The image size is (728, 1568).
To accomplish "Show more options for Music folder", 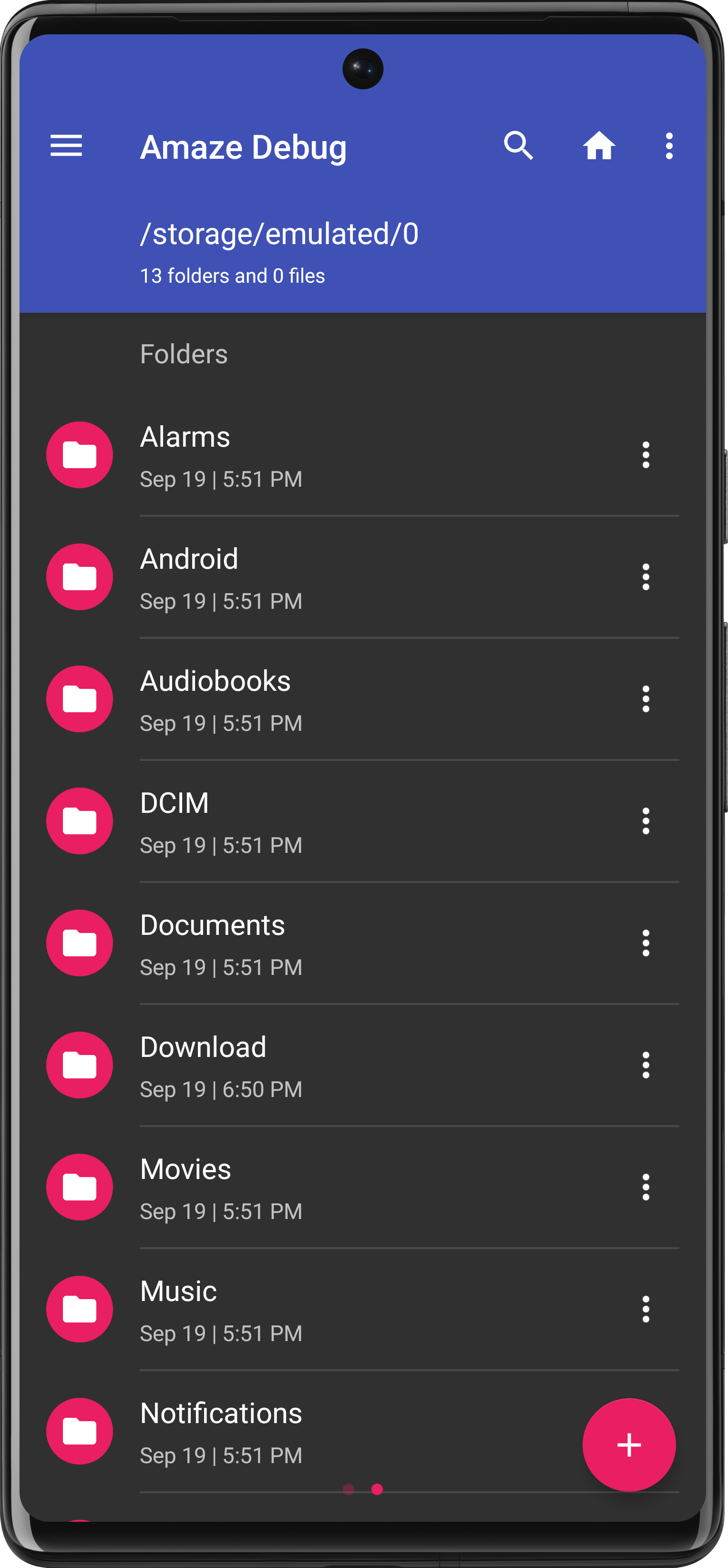I will (645, 1309).
